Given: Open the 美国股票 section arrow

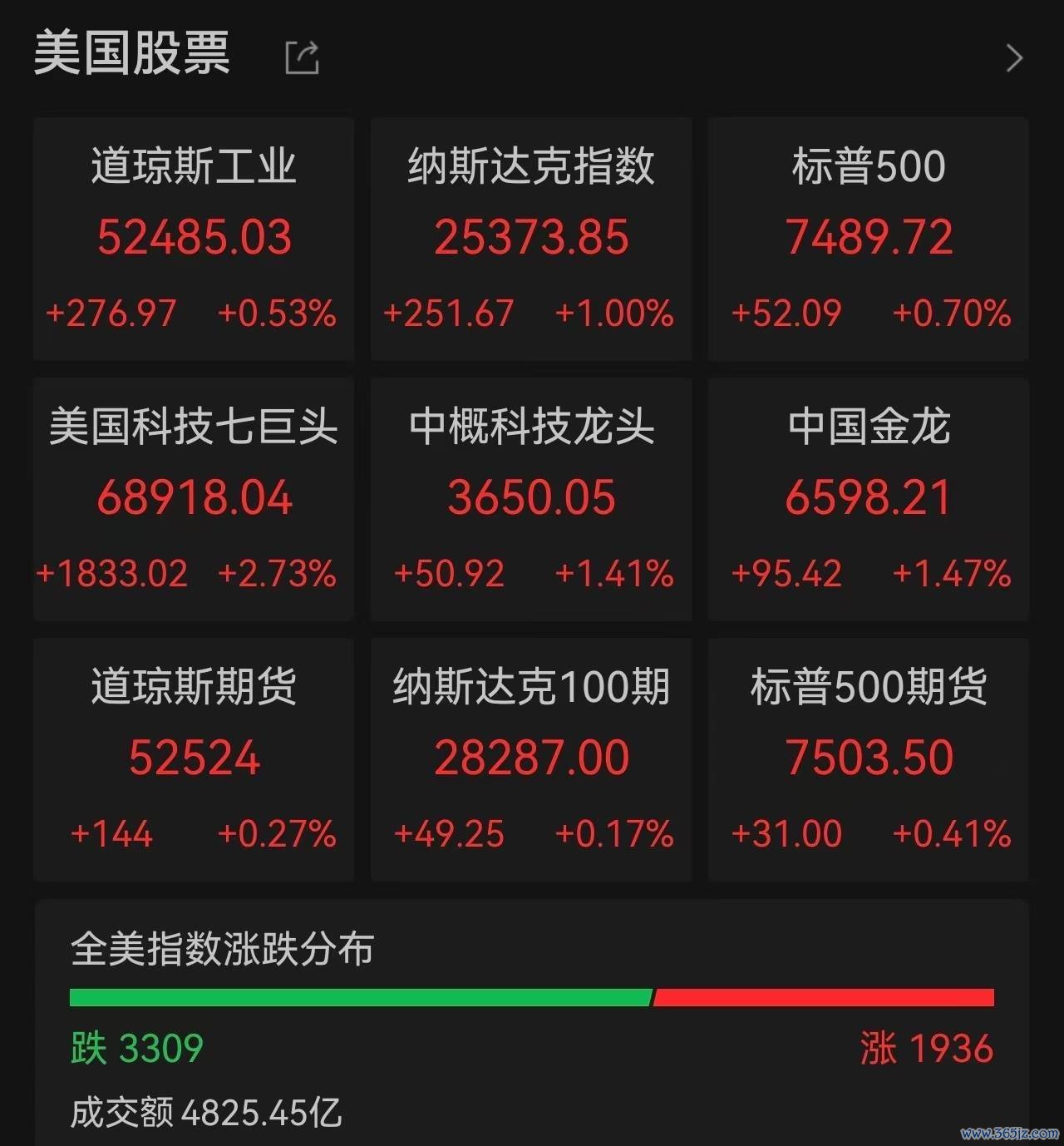Looking at the screenshot, I should pos(1014,58).
